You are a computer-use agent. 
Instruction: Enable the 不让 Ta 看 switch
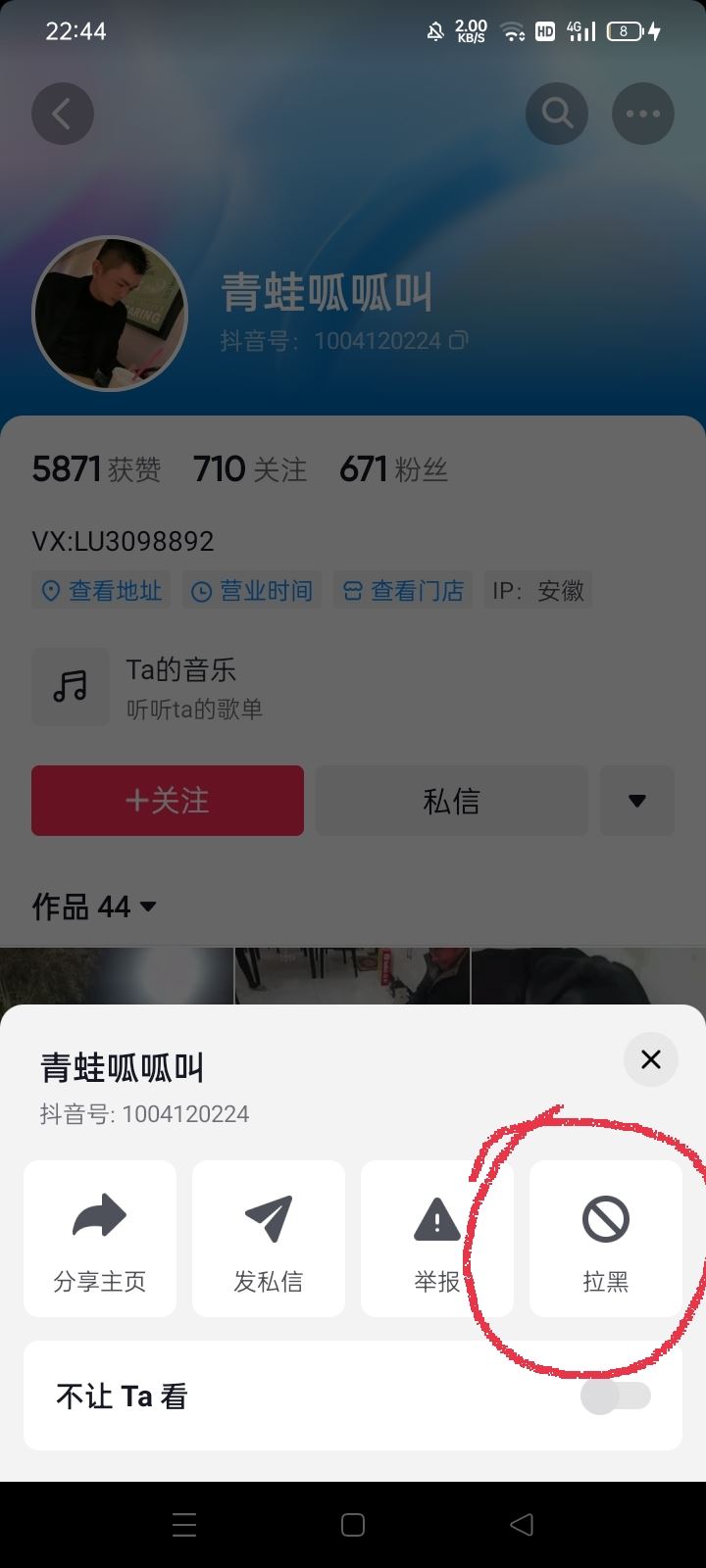(616, 1394)
